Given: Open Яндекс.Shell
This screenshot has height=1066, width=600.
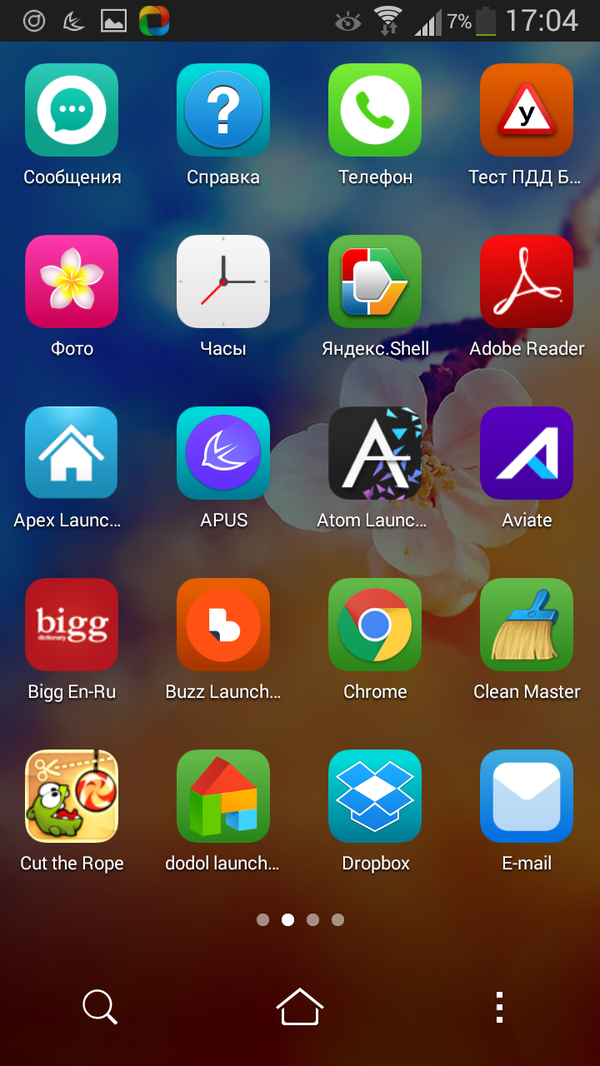Looking at the screenshot, I should [375, 282].
